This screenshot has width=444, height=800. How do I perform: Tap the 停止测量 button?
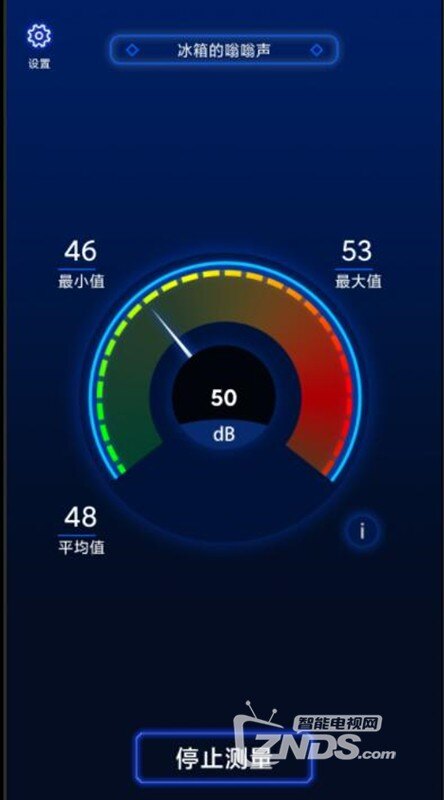point(224,758)
